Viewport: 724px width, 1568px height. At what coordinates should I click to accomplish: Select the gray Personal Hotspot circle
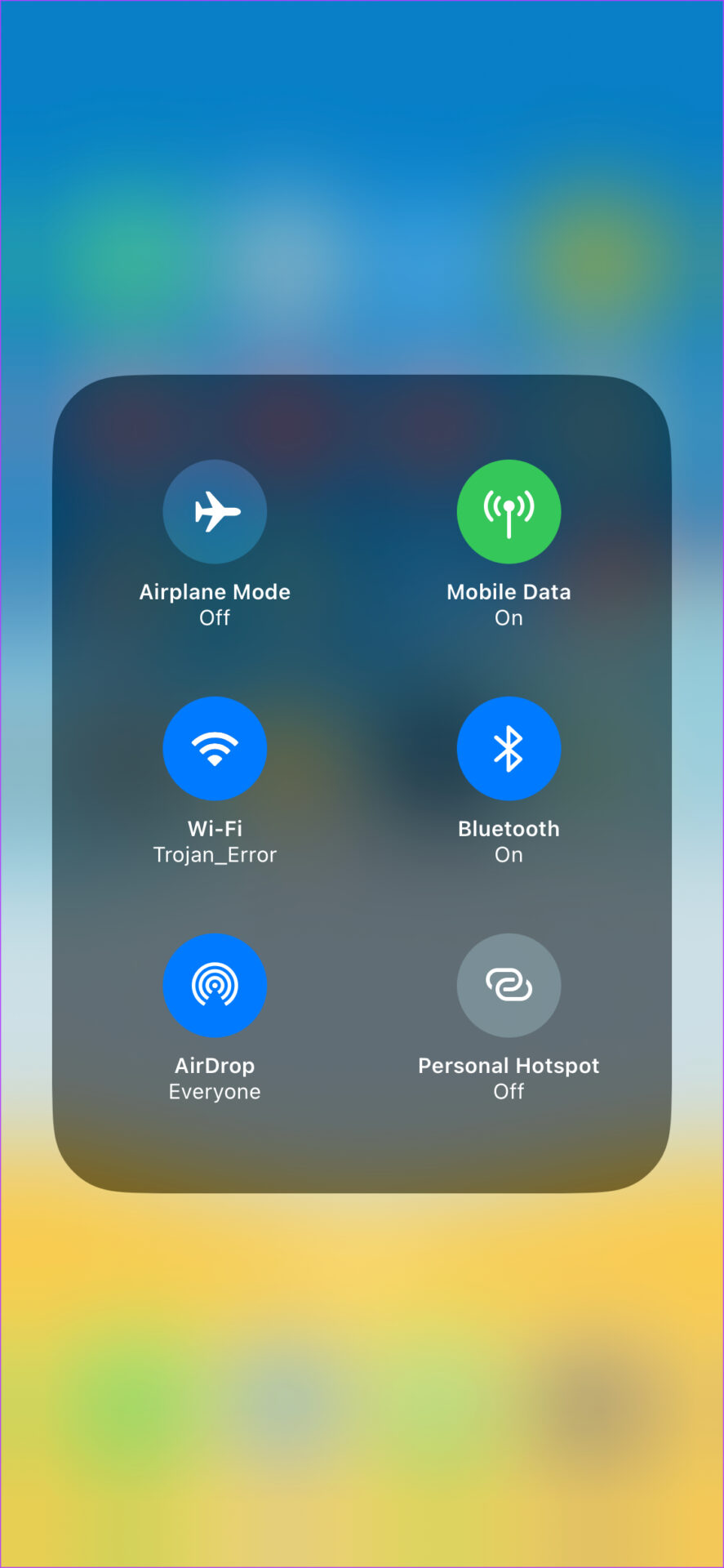click(509, 985)
